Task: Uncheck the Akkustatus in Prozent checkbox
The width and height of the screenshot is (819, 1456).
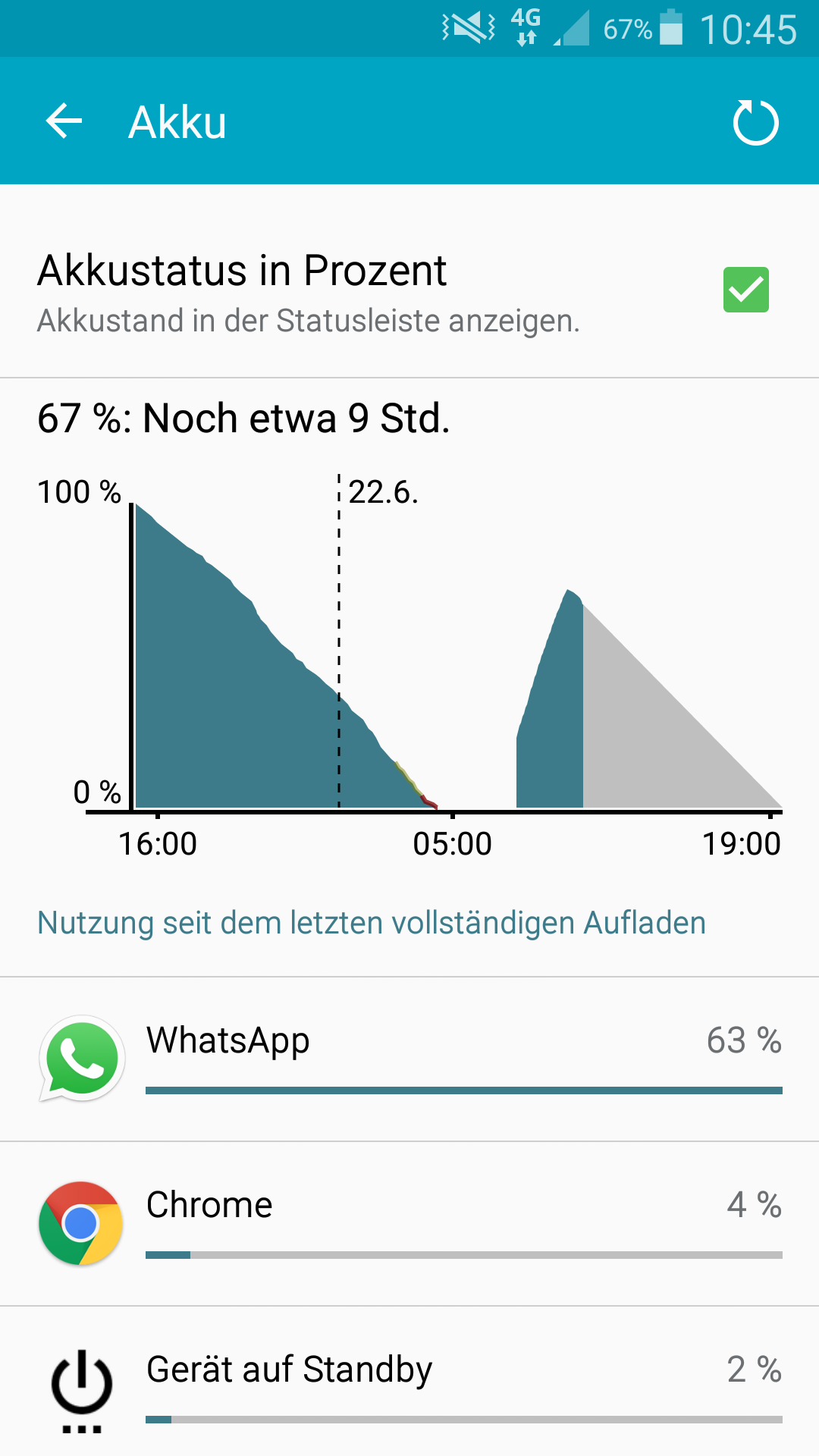Action: 745,290
